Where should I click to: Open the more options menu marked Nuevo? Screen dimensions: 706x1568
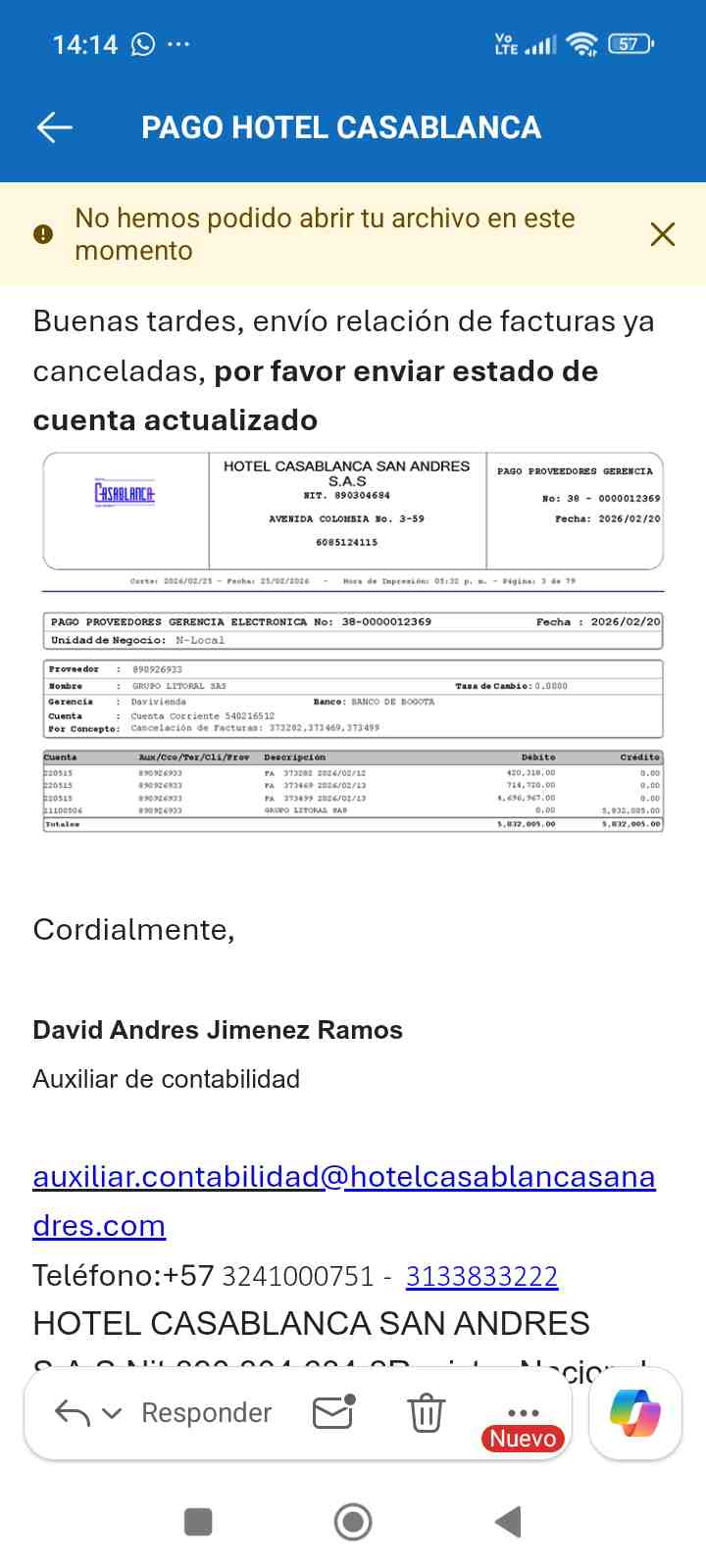pos(523,1423)
